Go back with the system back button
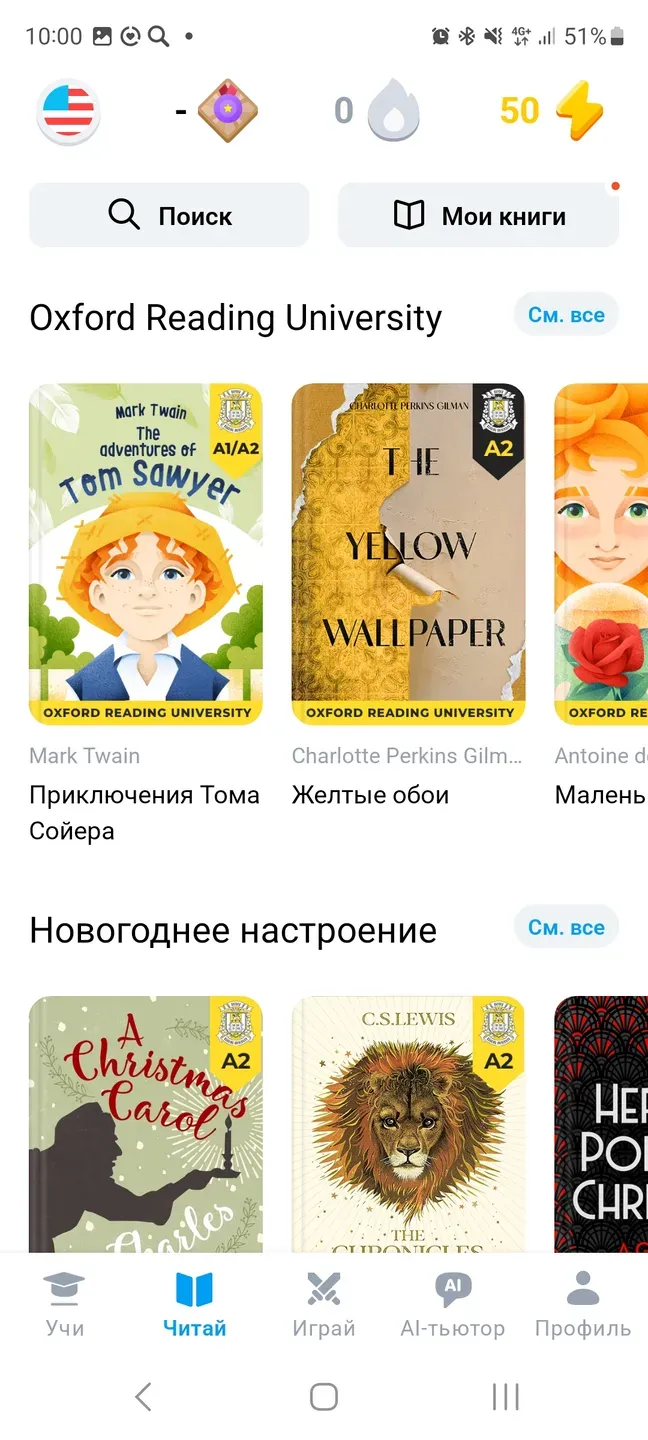This screenshot has width=648, height=1440. point(143,1396)
